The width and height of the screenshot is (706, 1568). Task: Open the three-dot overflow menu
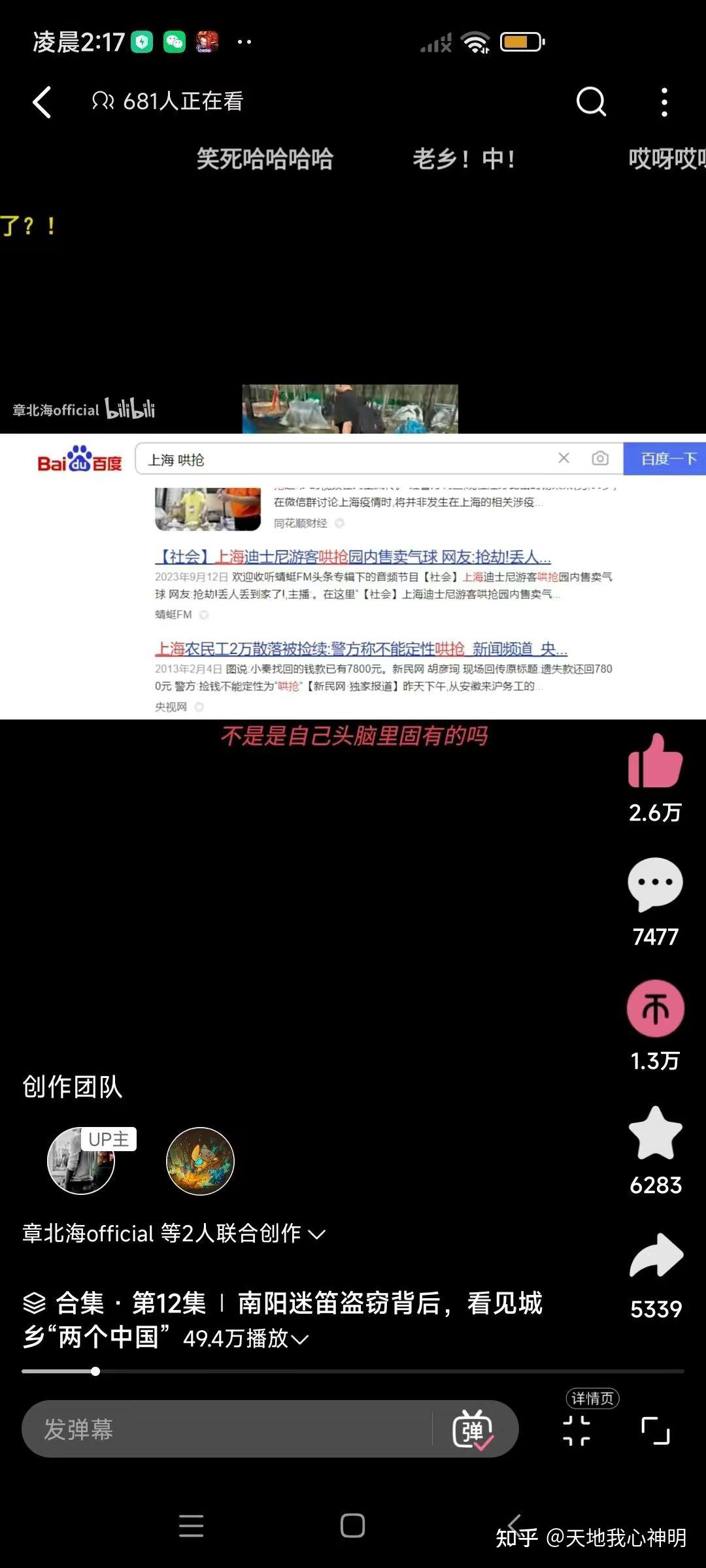(664, 102)
